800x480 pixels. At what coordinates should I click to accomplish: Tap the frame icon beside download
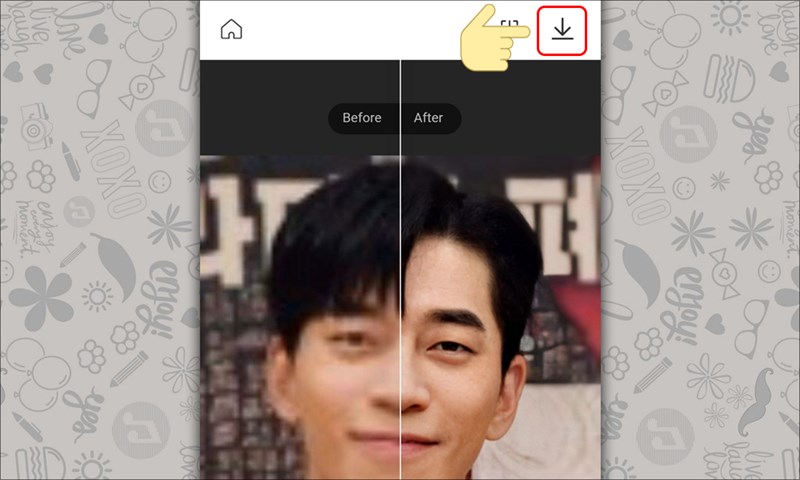click(510, 26)
